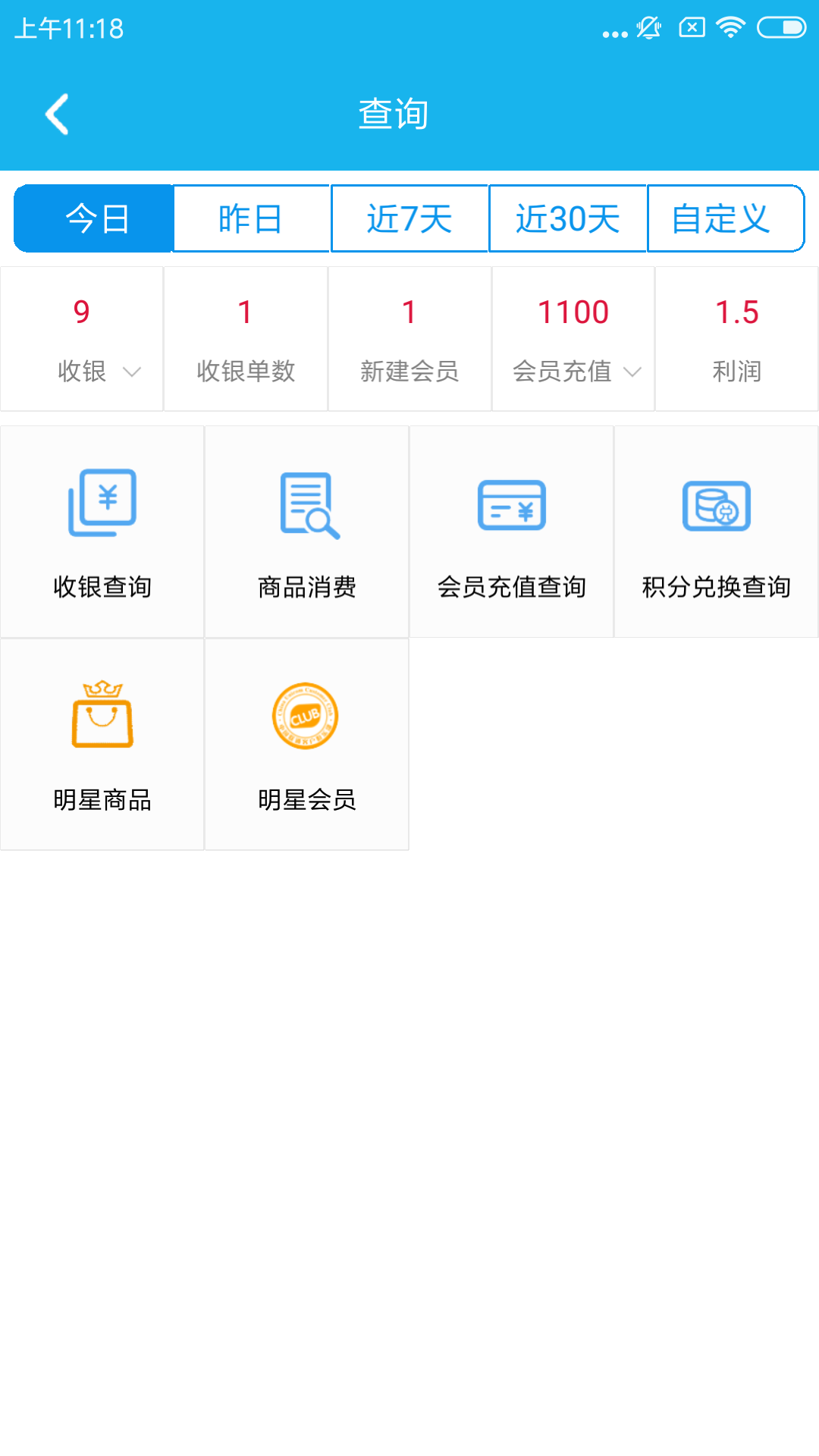Select the 近30天 last thirty days tab
The width and height of the screenshot is (819, 1456).
(567, 218)
